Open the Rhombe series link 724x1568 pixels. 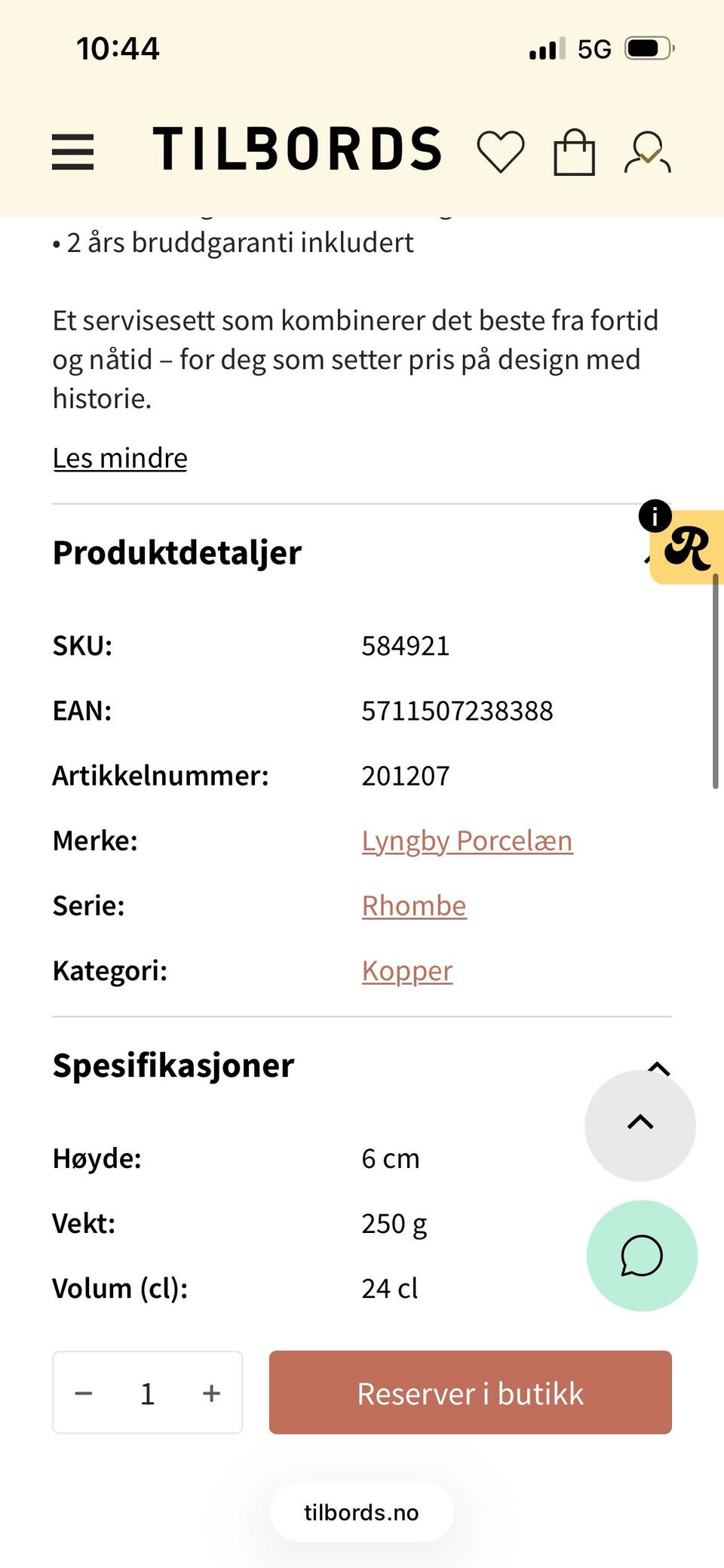413,905
